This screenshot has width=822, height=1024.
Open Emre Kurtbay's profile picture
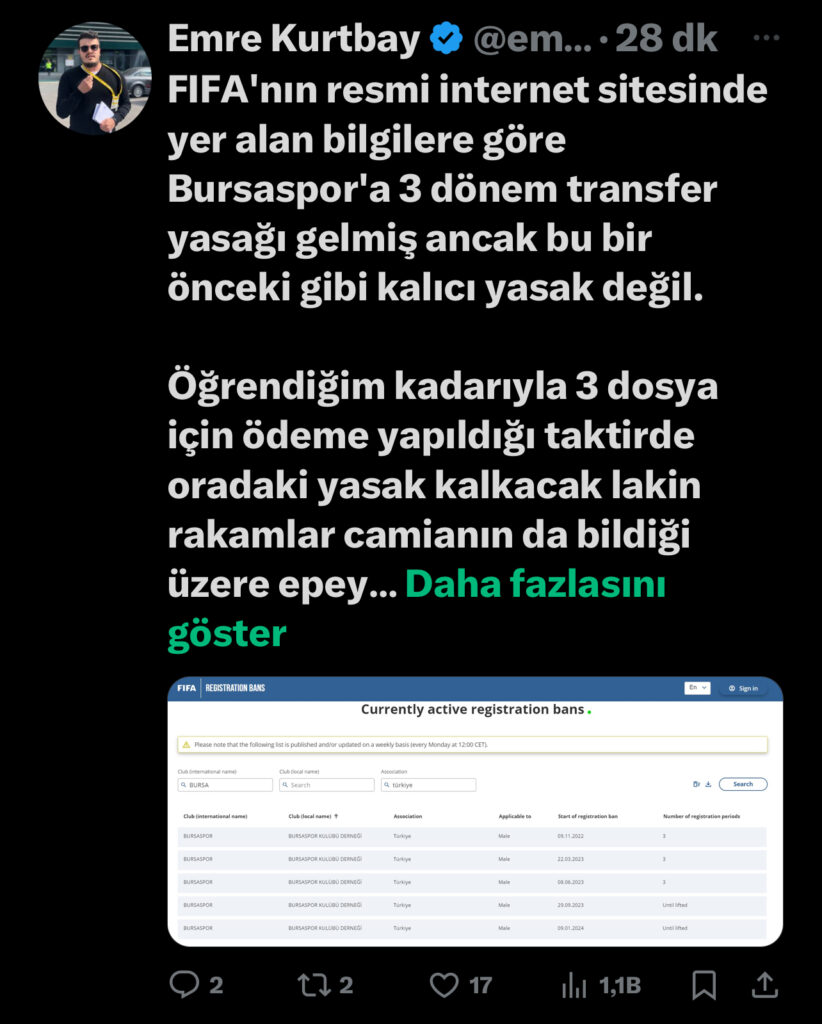pos(95,78)
